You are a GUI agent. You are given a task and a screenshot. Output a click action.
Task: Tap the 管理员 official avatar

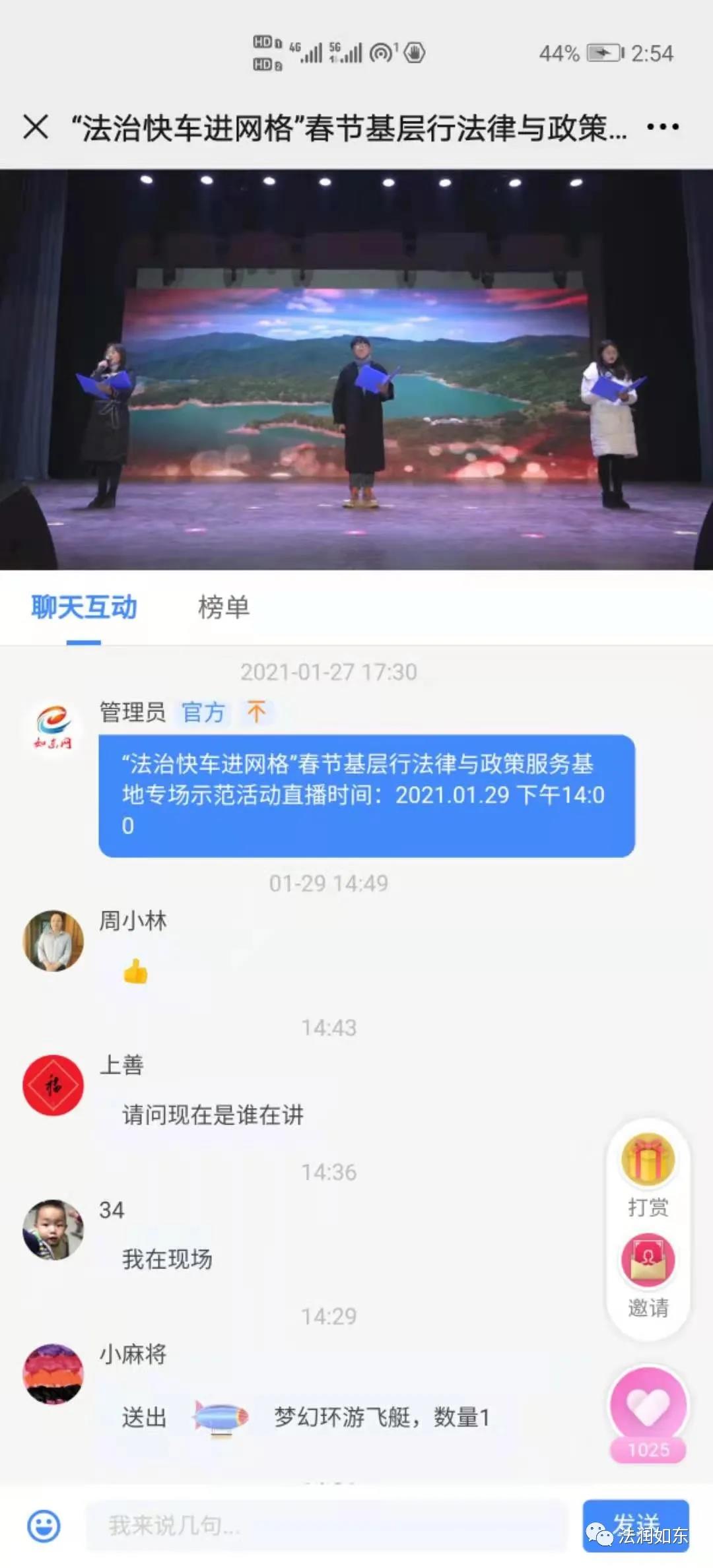tap(53, 729)
